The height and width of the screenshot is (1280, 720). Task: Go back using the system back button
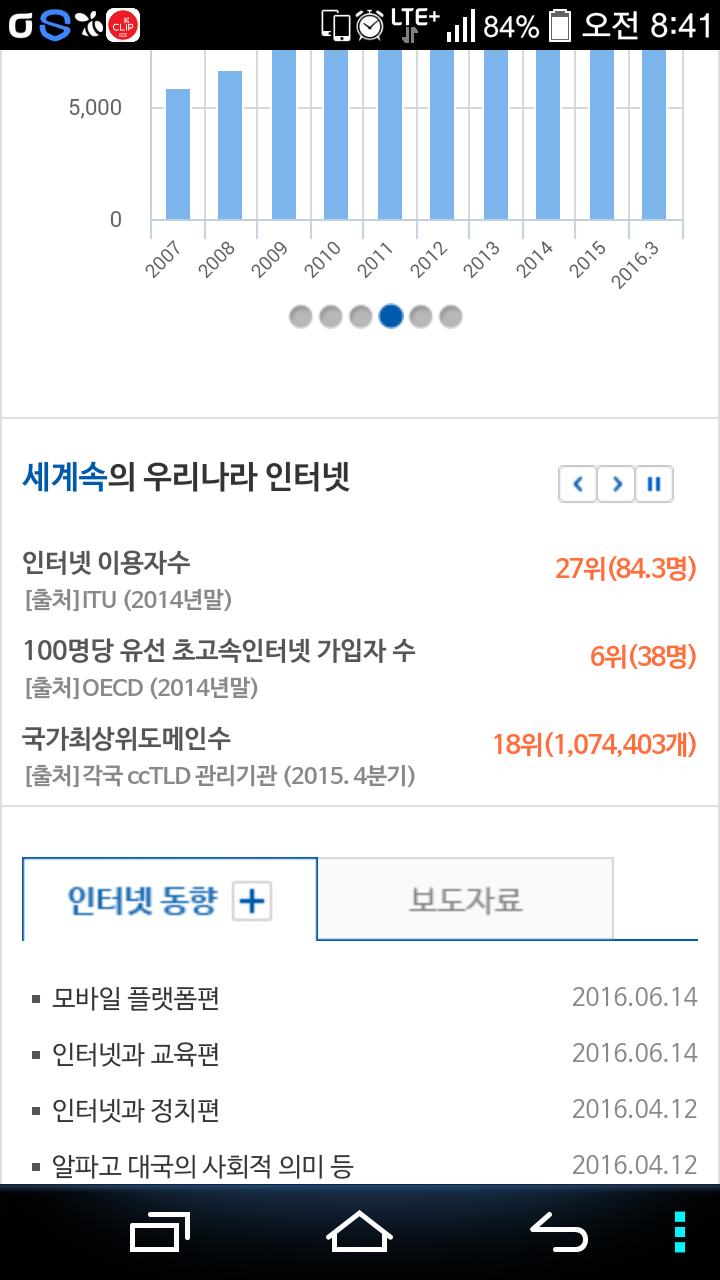(x=558, y=1232)
